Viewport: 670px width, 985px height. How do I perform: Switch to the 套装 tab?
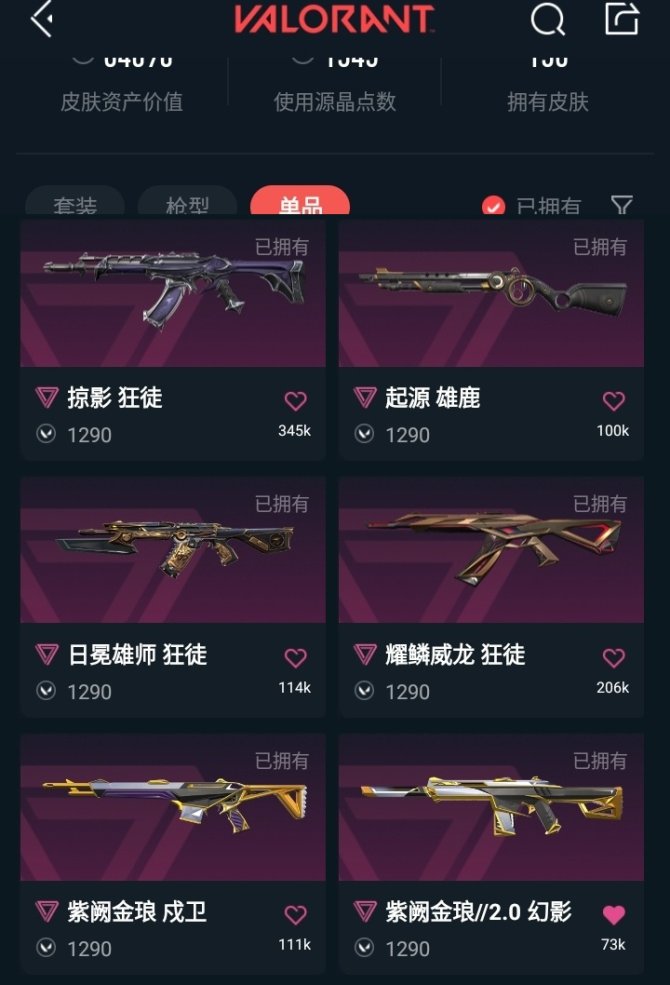[75, 205]
